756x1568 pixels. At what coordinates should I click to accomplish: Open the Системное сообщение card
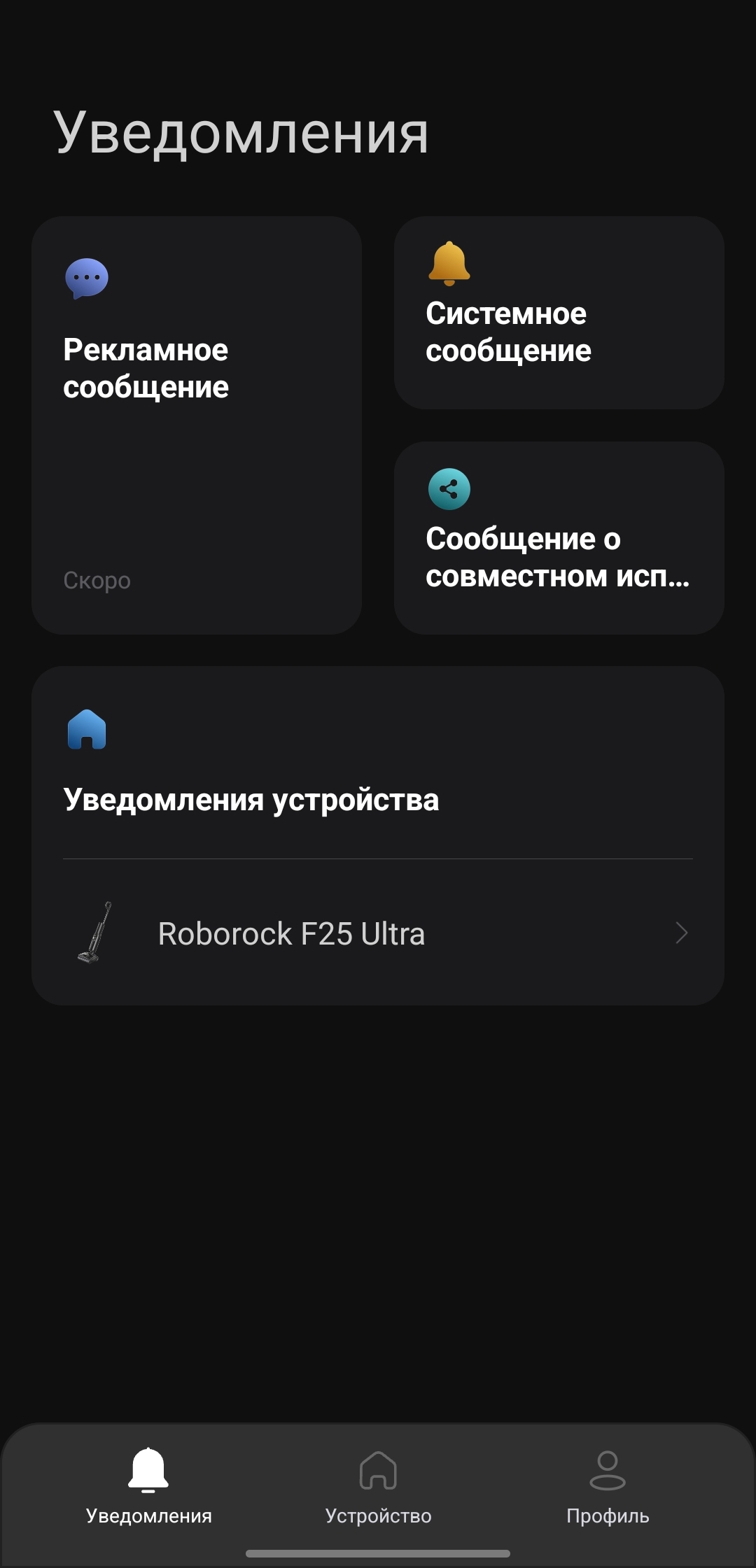point(559,313)
